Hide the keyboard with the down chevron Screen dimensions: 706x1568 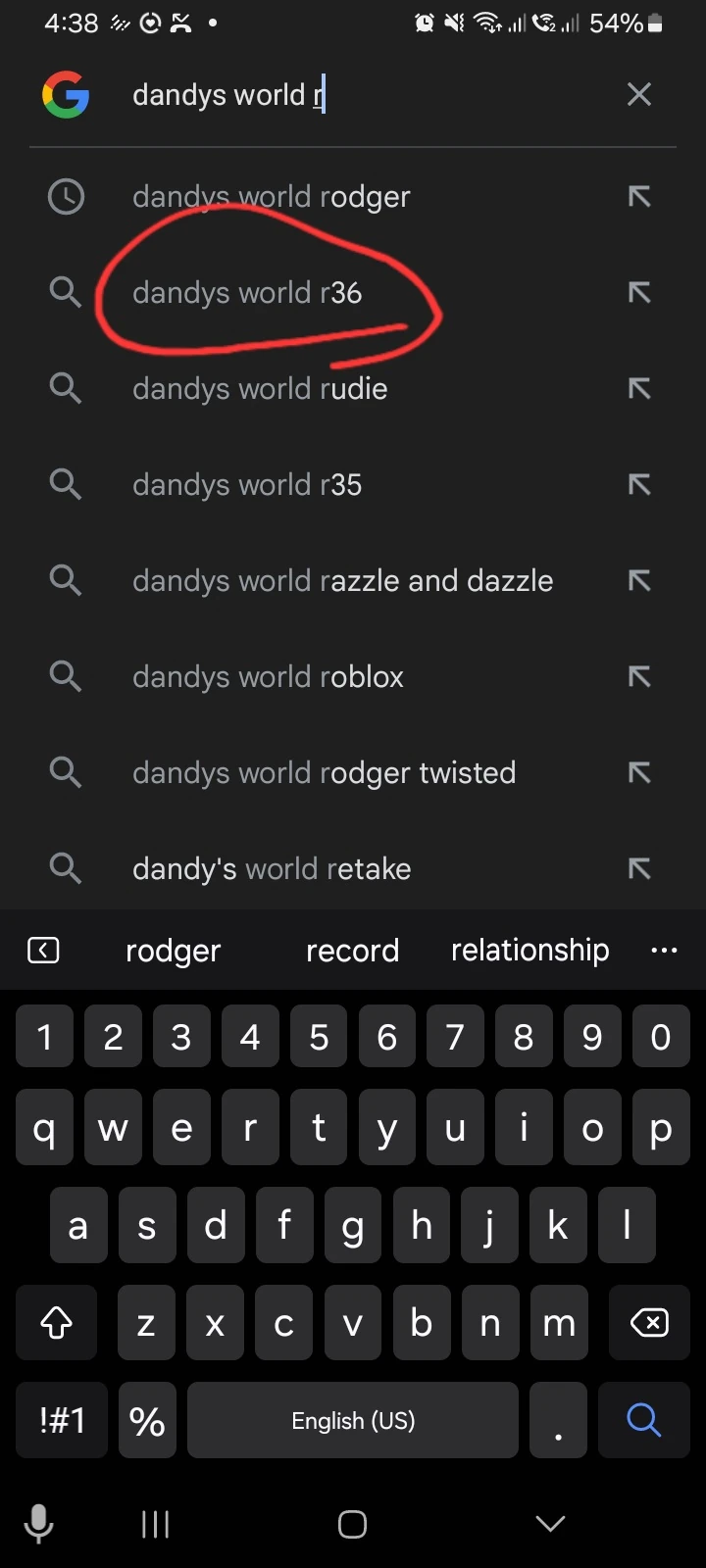pyautogui.click(x=550, y=1523)
